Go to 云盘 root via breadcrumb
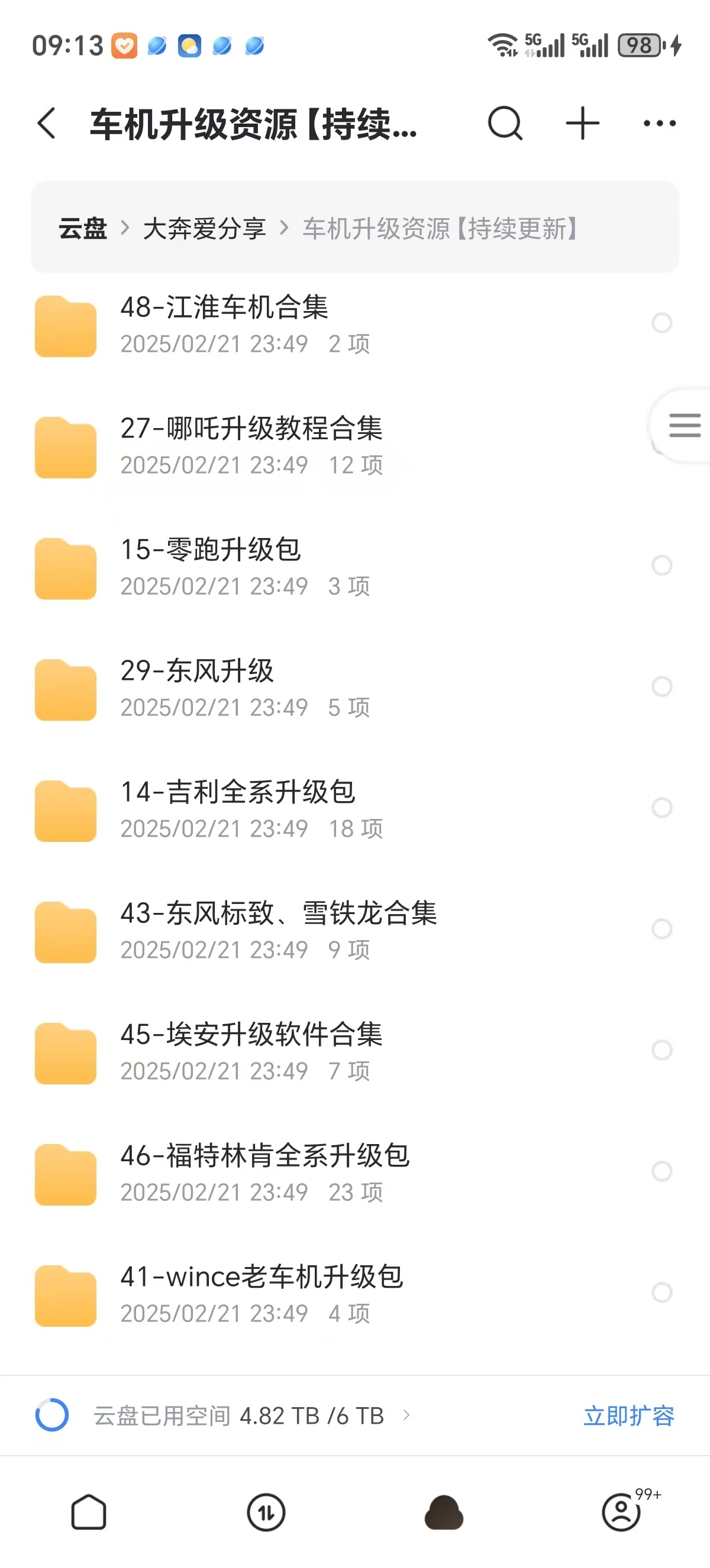This screenshot has width=710, height=1568. tap(82, 229)
